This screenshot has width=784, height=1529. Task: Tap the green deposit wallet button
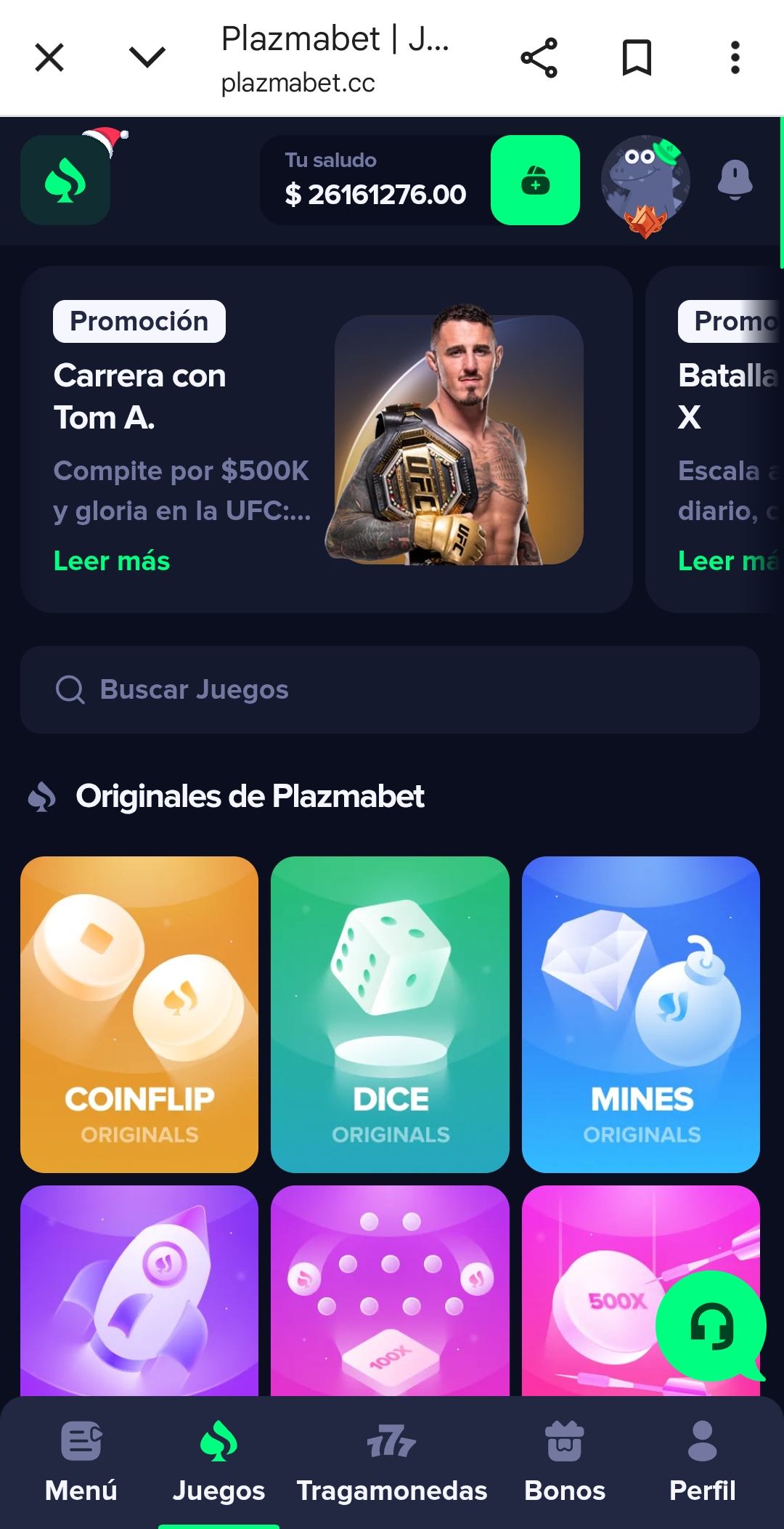coord(535,180)
